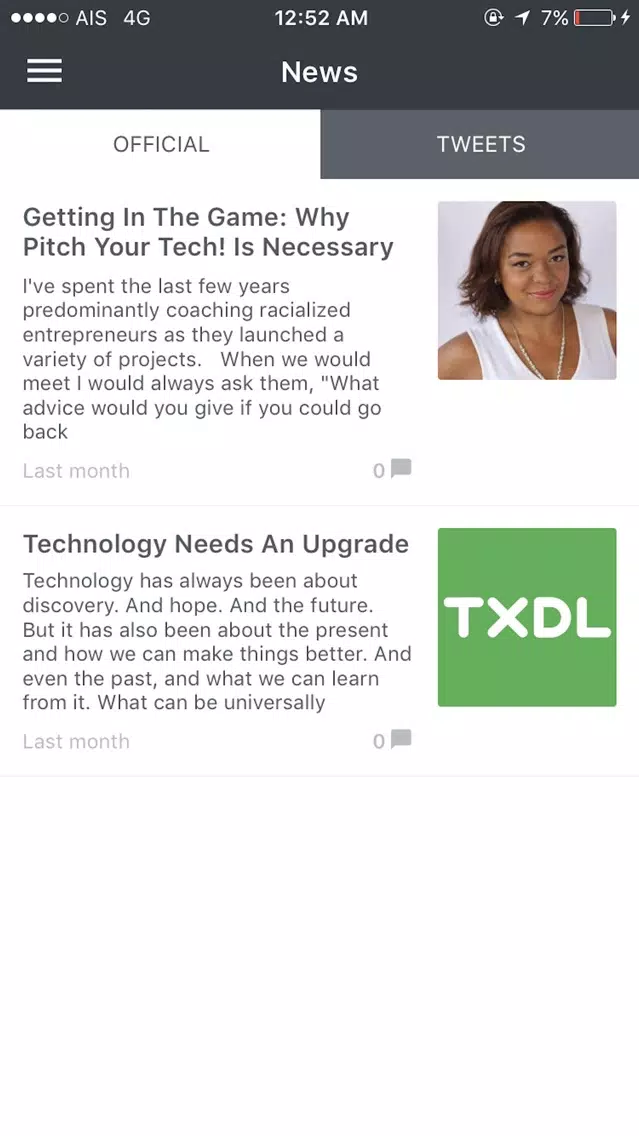View comments on Getting In The Game
This screenshot has width=639, height=1136.
pos(392,470)
